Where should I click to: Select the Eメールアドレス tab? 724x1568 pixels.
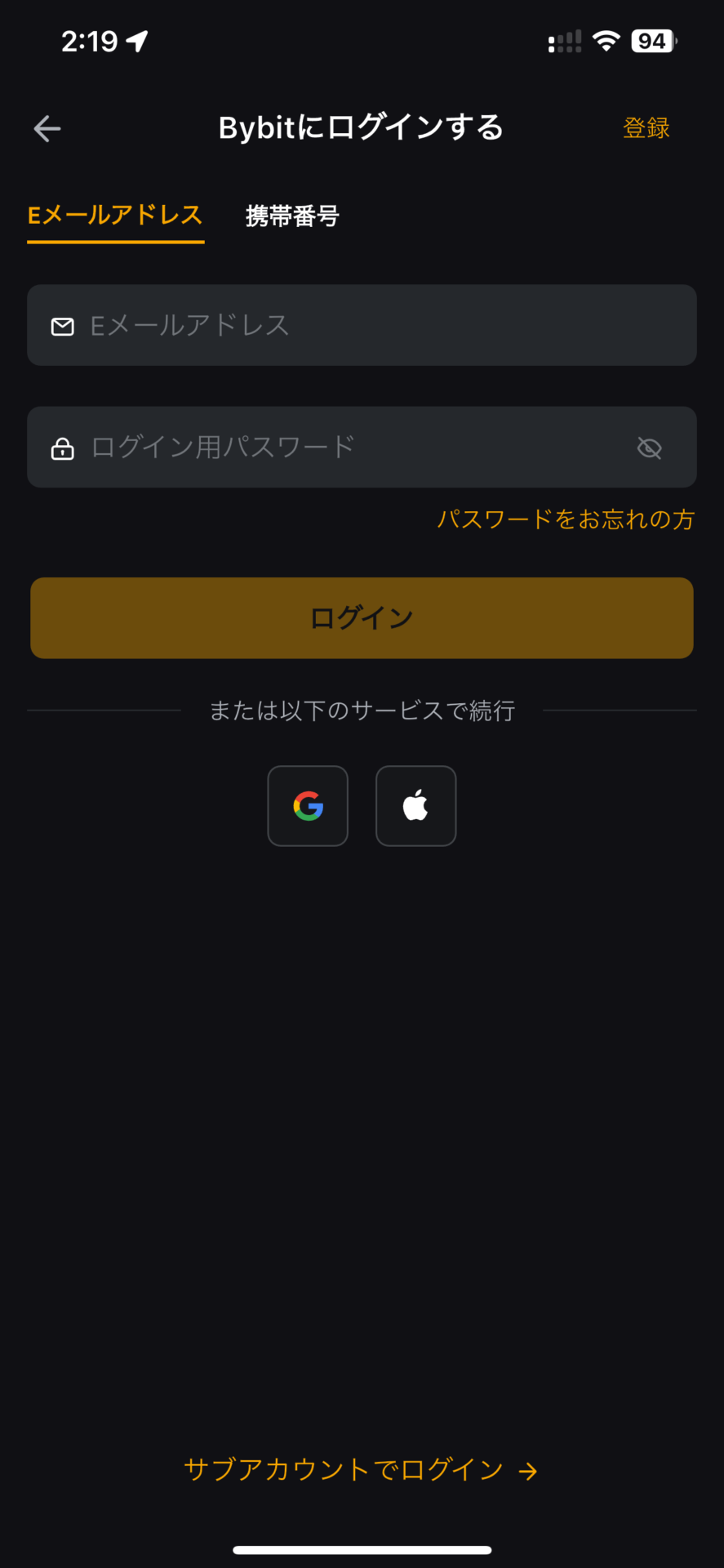tap(115, 216)
